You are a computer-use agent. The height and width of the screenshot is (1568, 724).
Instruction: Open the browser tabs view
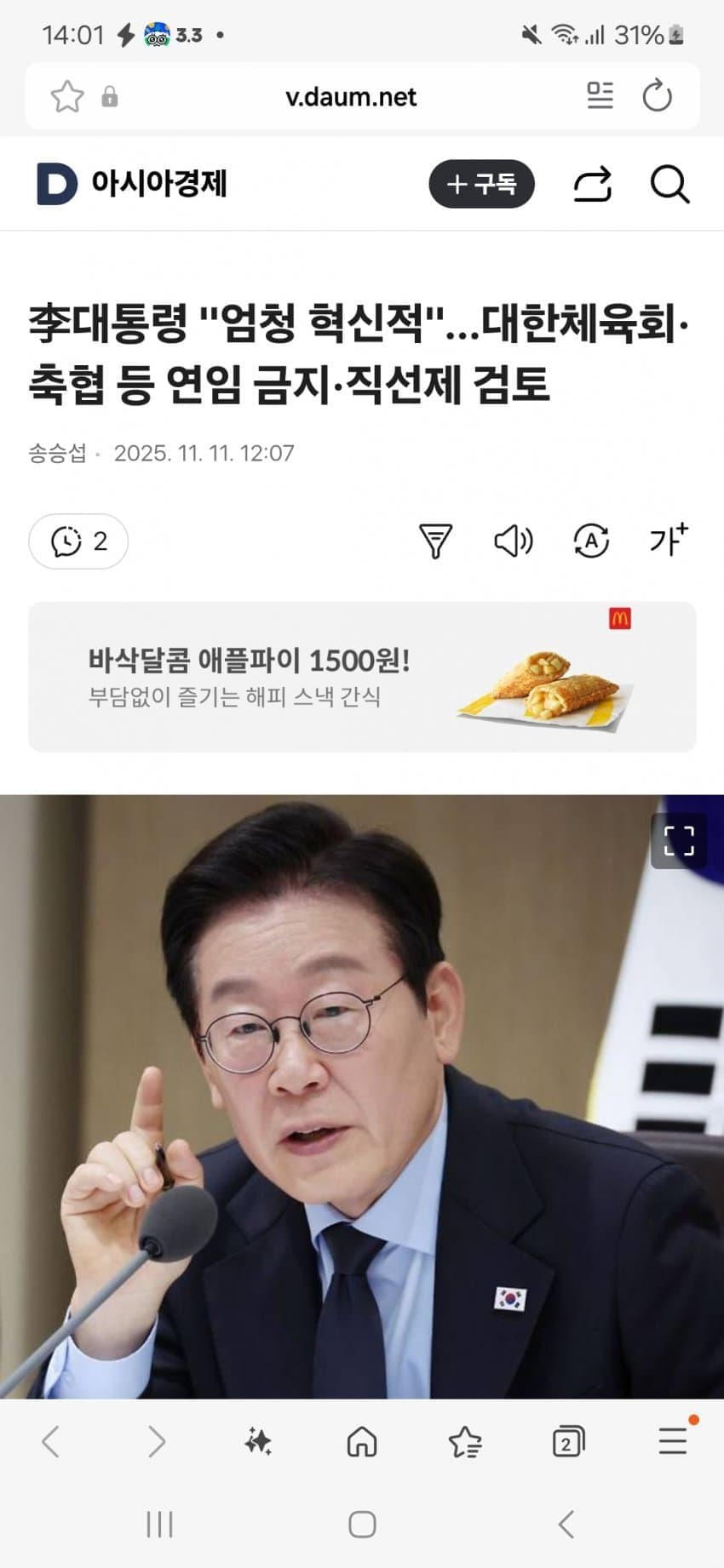[568, 1442]
